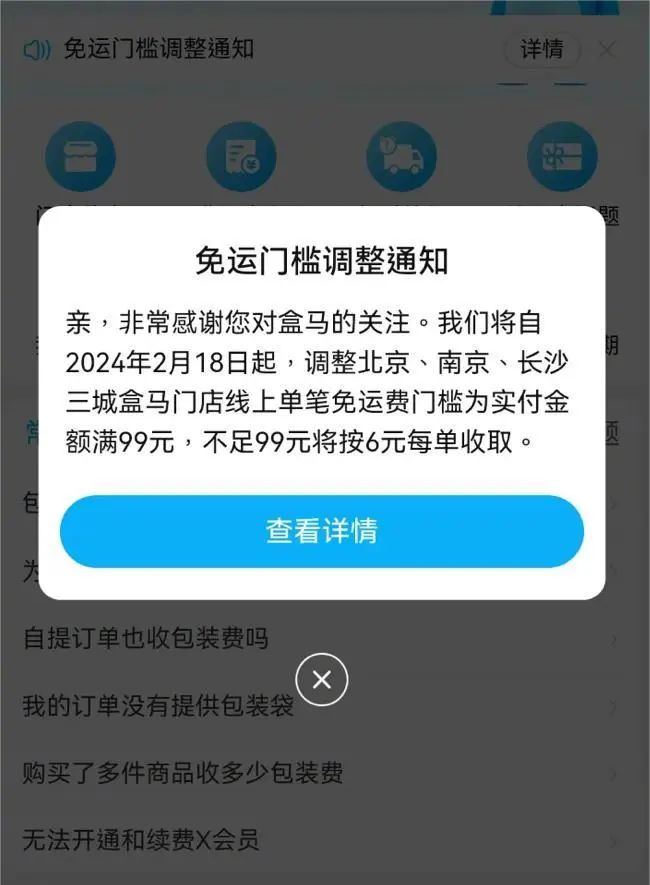The image size is (650, 885).
Task: Open 购买了多件商品收多少包装费 question
Action: tap(183, 773)
